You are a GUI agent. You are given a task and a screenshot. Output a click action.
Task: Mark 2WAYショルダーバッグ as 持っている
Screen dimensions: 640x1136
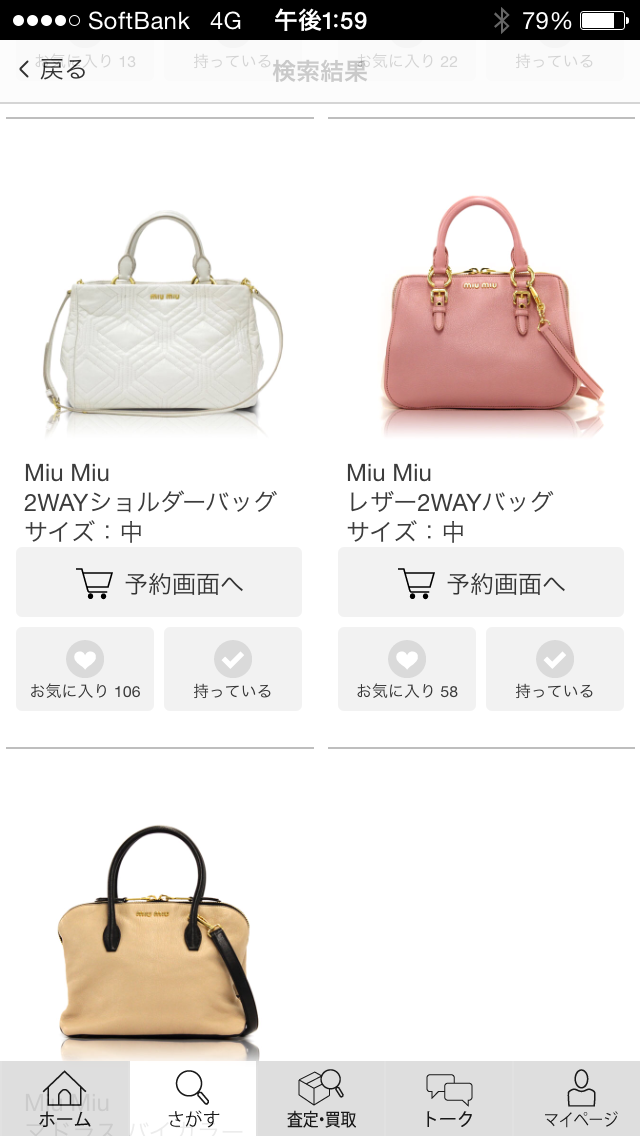[233, 669]
